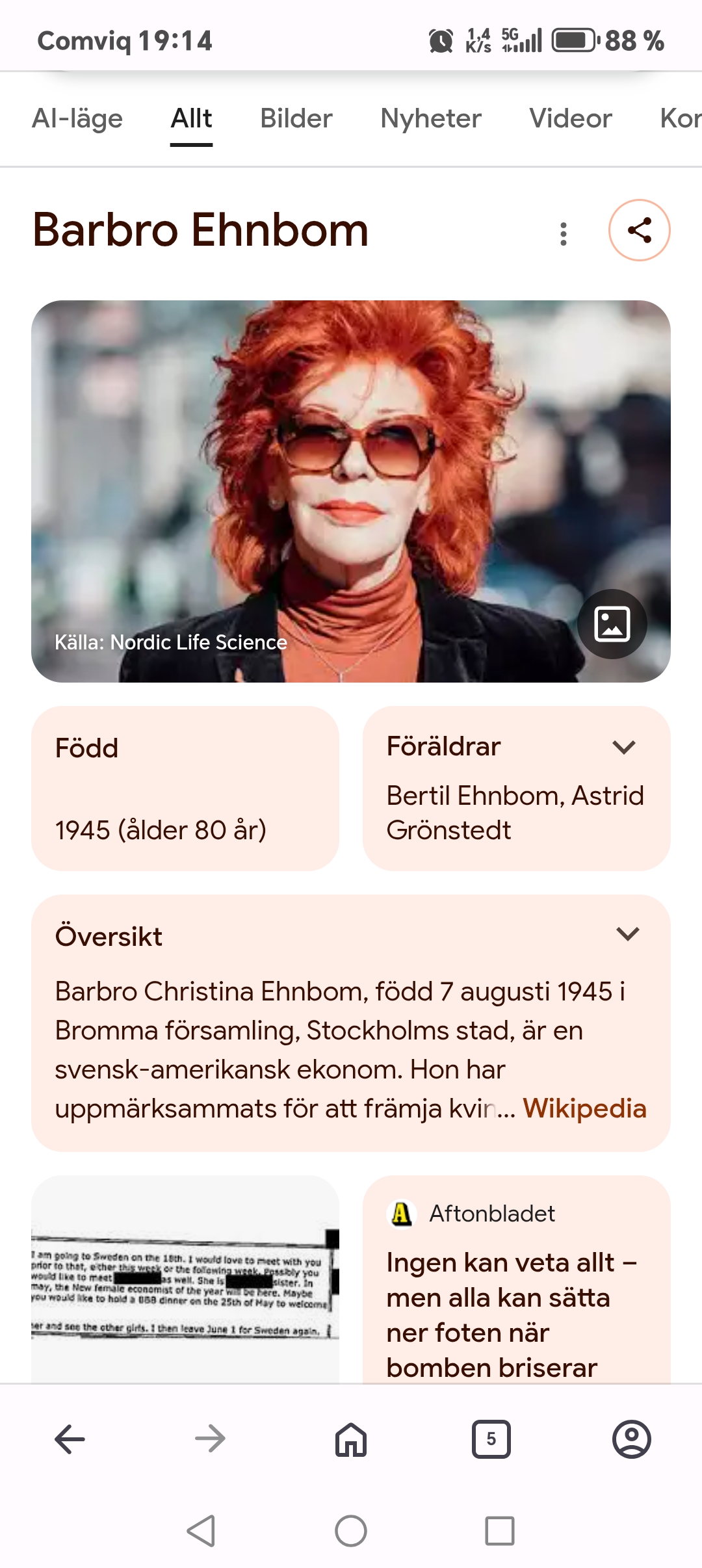
Task: Open the Född 1945 card
Action: pos(185,788)
